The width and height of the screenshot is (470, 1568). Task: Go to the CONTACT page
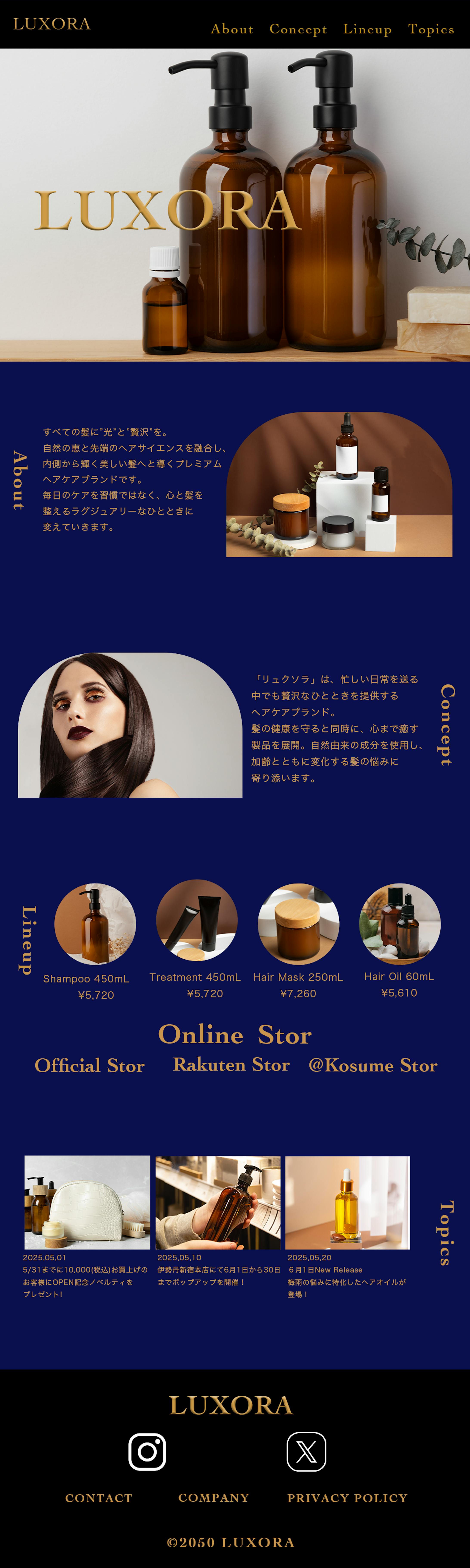tap(99, 1498)
